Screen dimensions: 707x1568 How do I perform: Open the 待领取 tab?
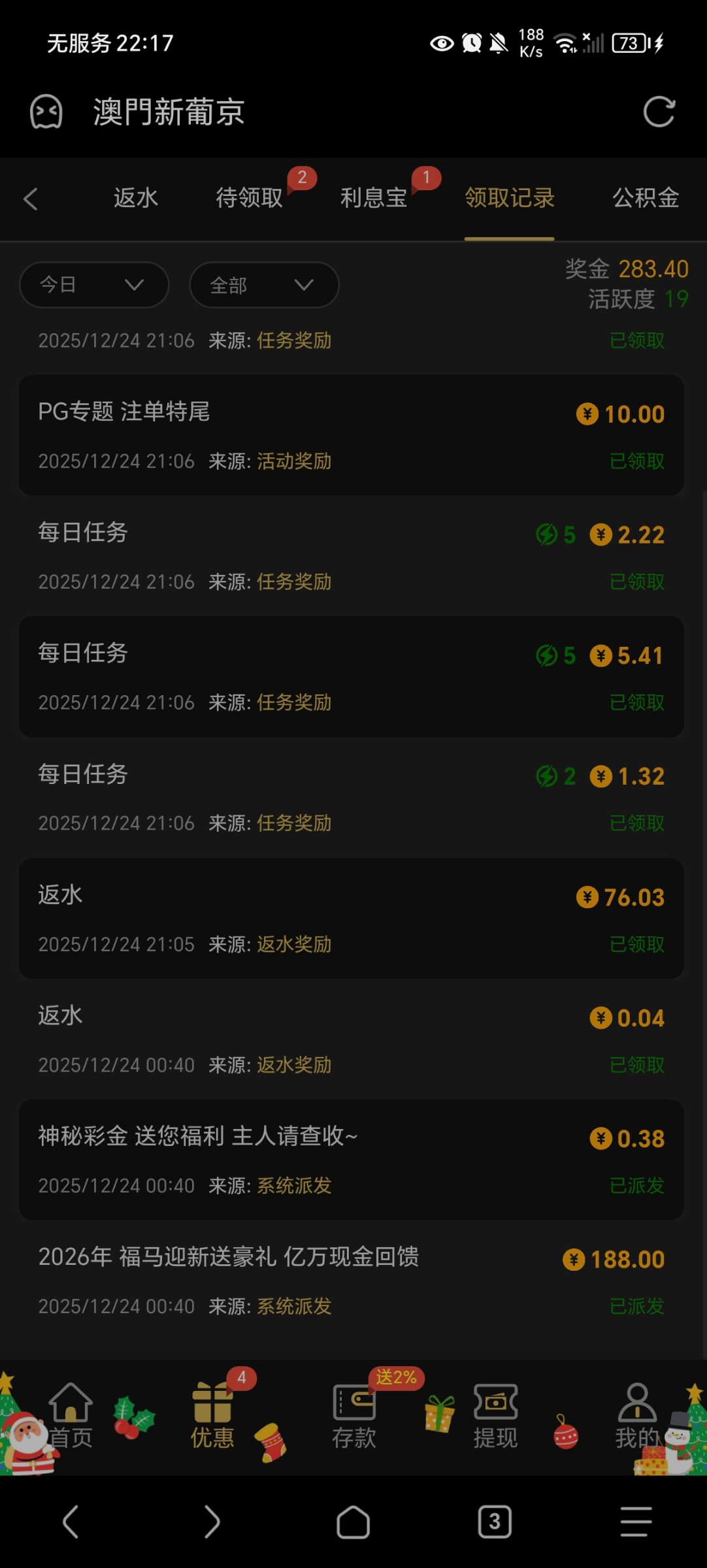tap(250, 198)
